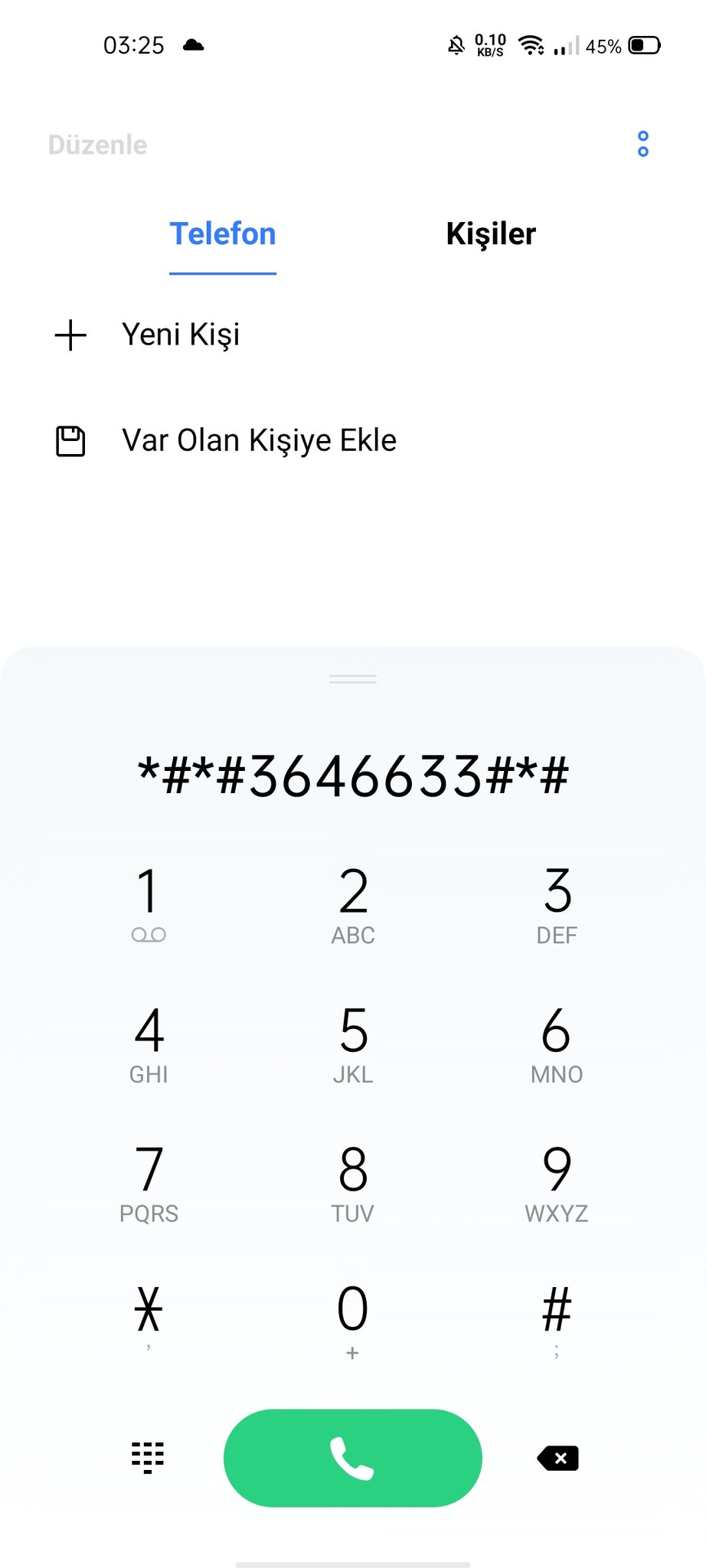This screenshot has width=706, height=1568.
Task: Select the Telefon tab
Action: [x=223, y=234]
